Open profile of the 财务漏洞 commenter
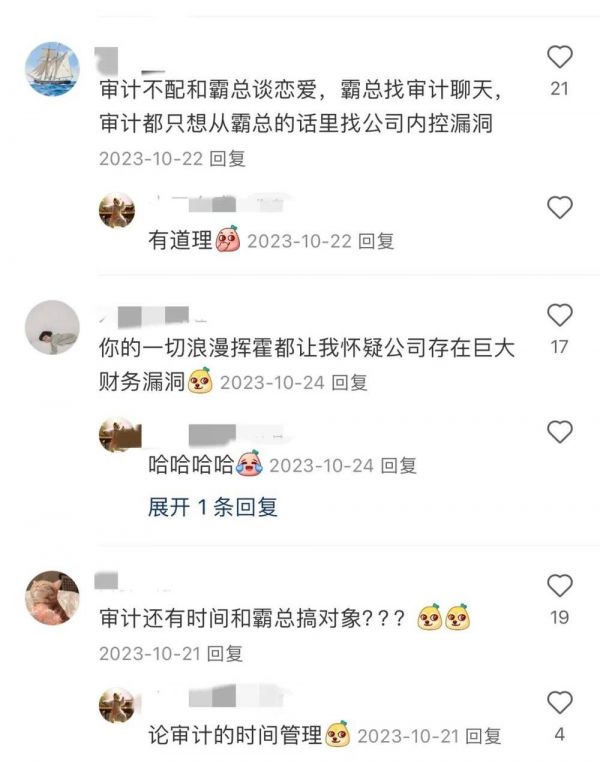 coord(53,327)
